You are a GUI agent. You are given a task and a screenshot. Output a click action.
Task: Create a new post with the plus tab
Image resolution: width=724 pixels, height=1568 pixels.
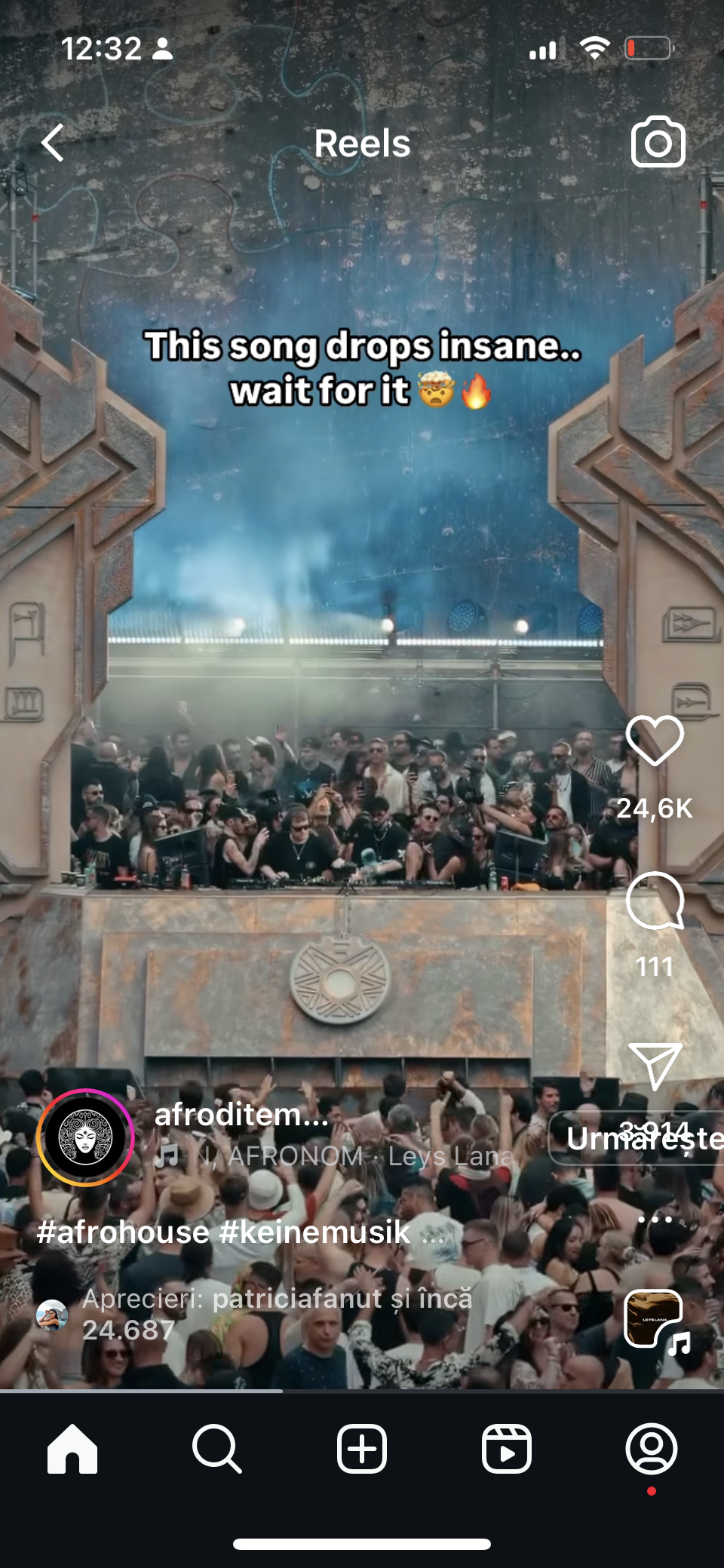[362, 1449]
